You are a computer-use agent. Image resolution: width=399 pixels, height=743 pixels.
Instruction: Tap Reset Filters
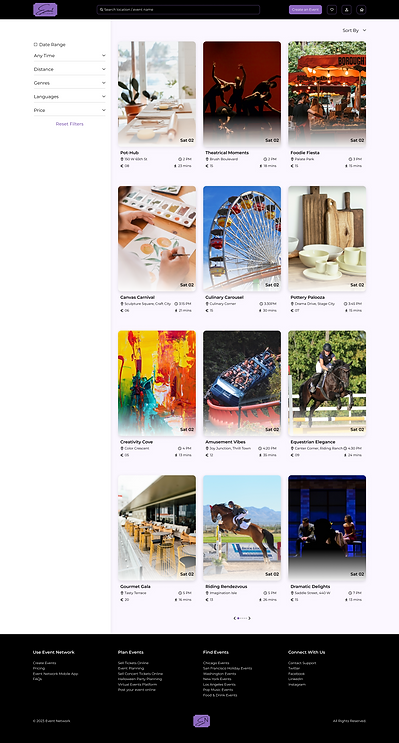click(70, 124)
